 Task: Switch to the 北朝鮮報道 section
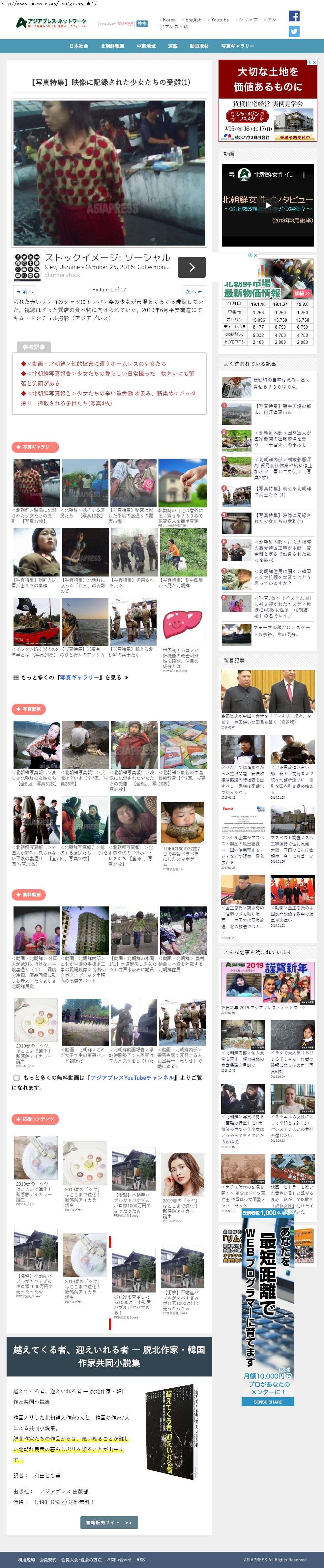tap(112, 46)
